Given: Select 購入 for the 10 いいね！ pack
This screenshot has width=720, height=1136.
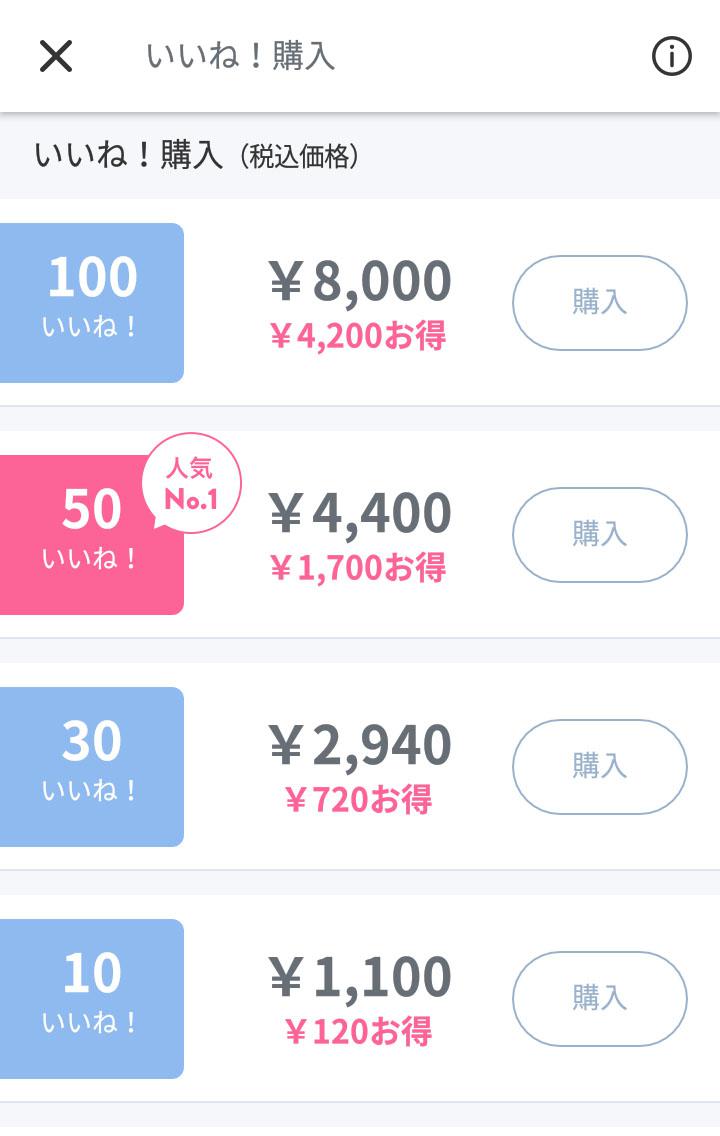Looking at the screenshot, I should [599, 999].
